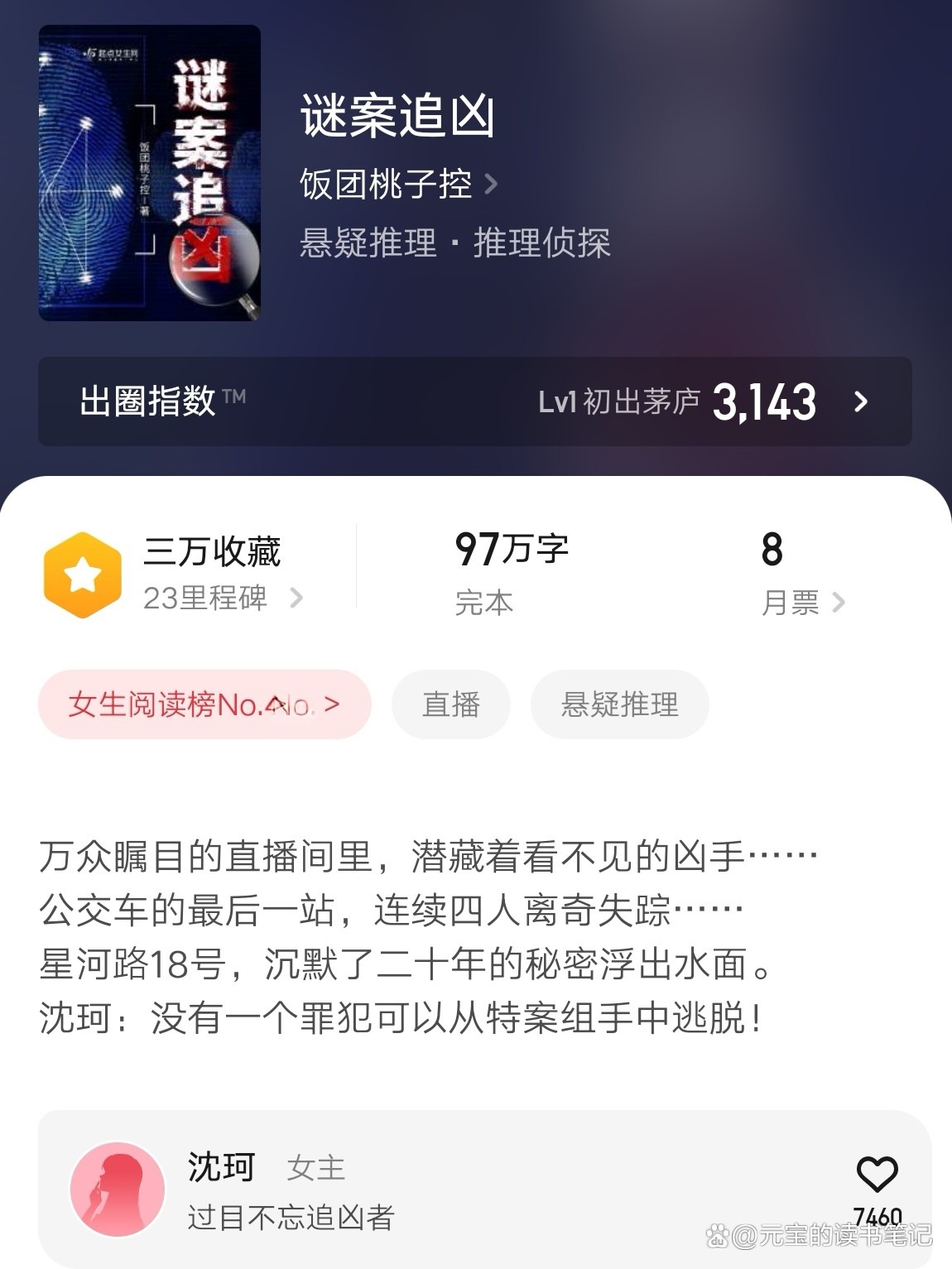The image size is (952, 1269).
Task: Tap the 谜案追凶 book cover
Action: [x=150, y=173]
